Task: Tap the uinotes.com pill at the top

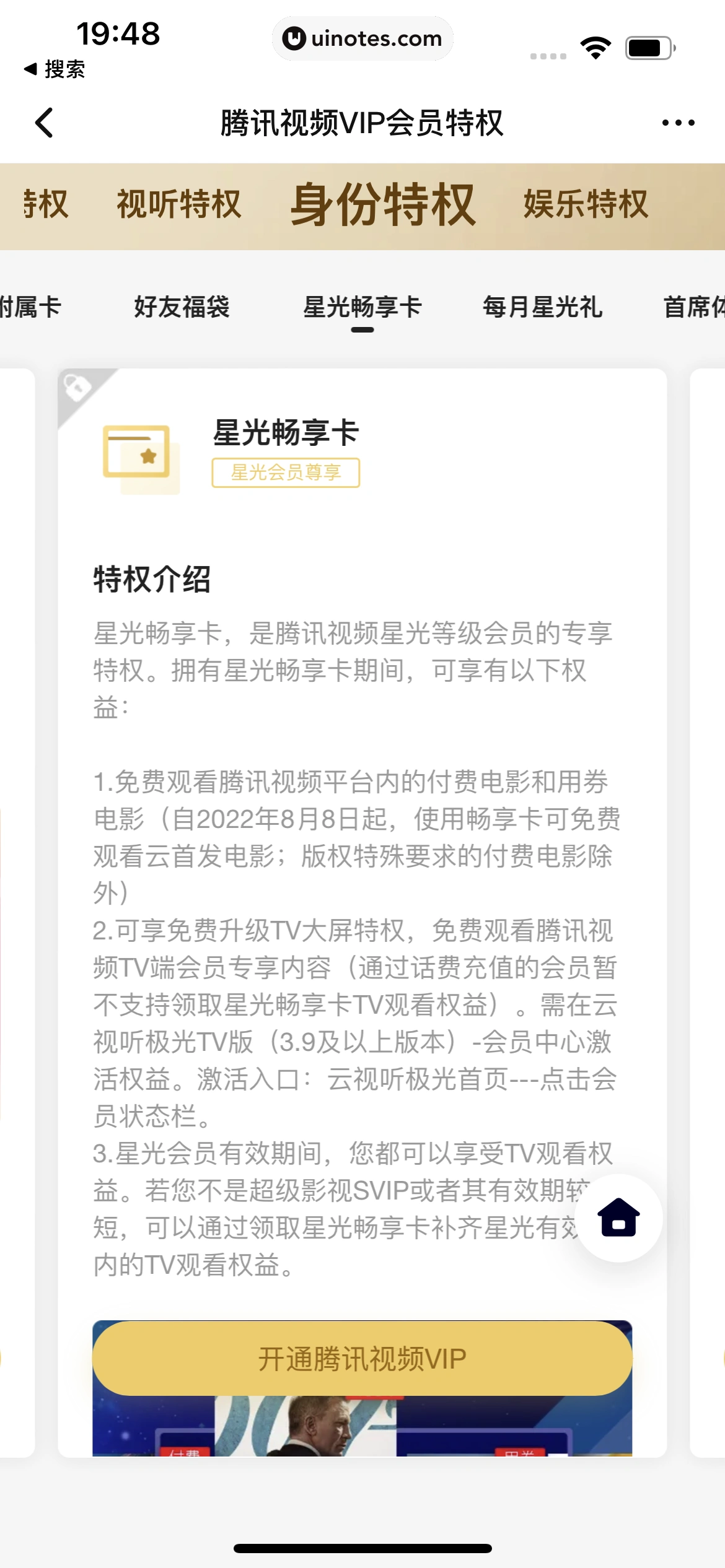Action: point(362,38)
